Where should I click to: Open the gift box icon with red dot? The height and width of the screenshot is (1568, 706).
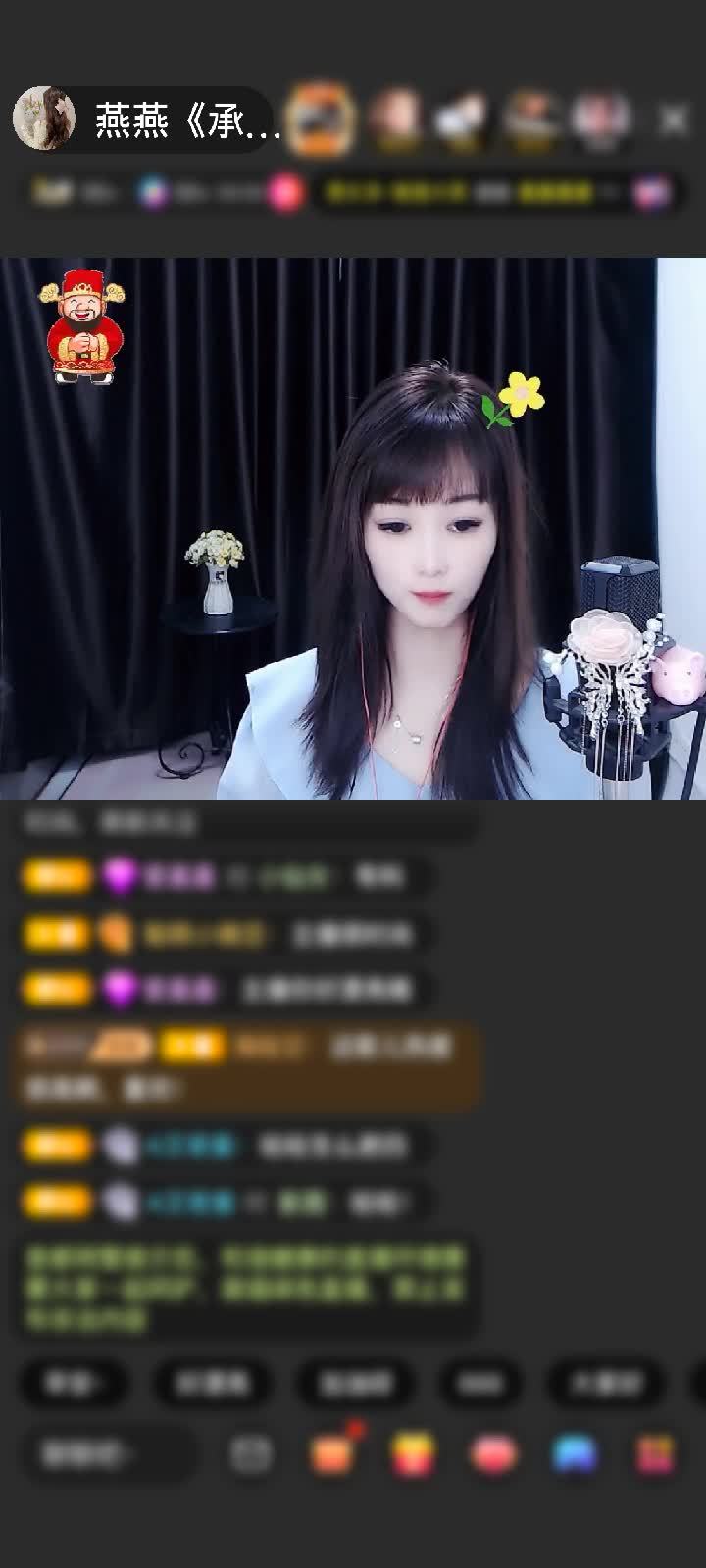click(332, 1453)
